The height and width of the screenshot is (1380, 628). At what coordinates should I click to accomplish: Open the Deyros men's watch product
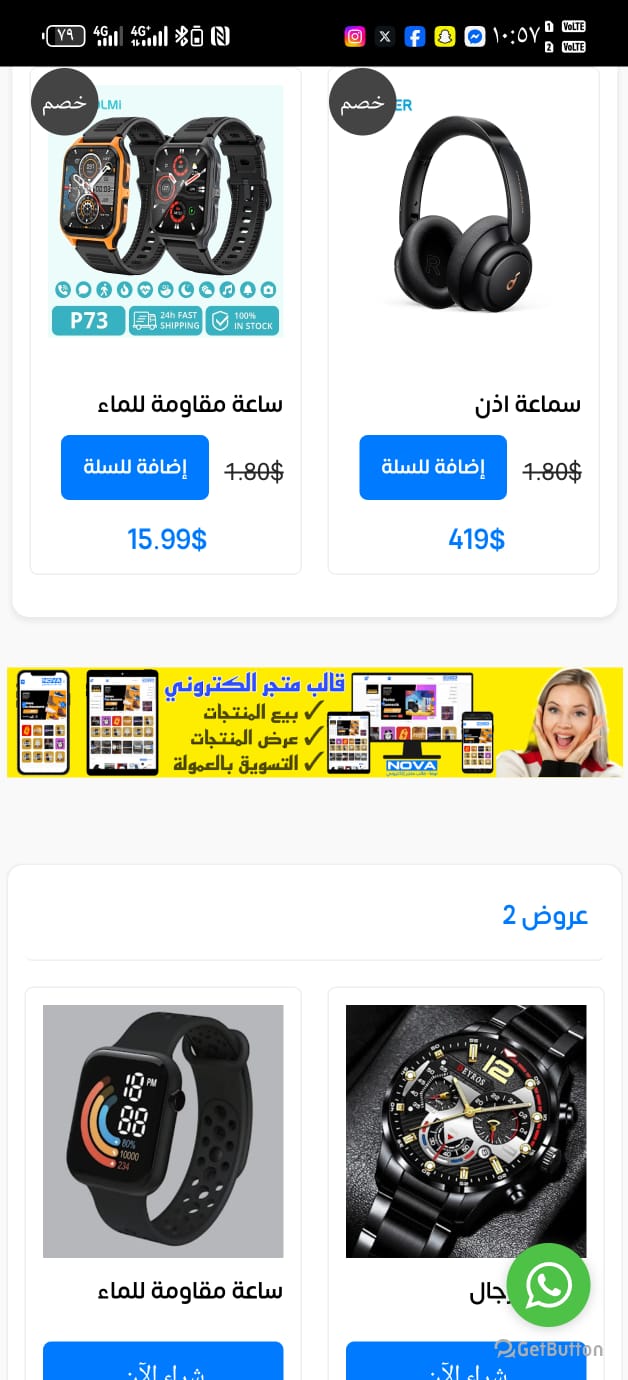pyautogui.click(x=466, y=1130)
